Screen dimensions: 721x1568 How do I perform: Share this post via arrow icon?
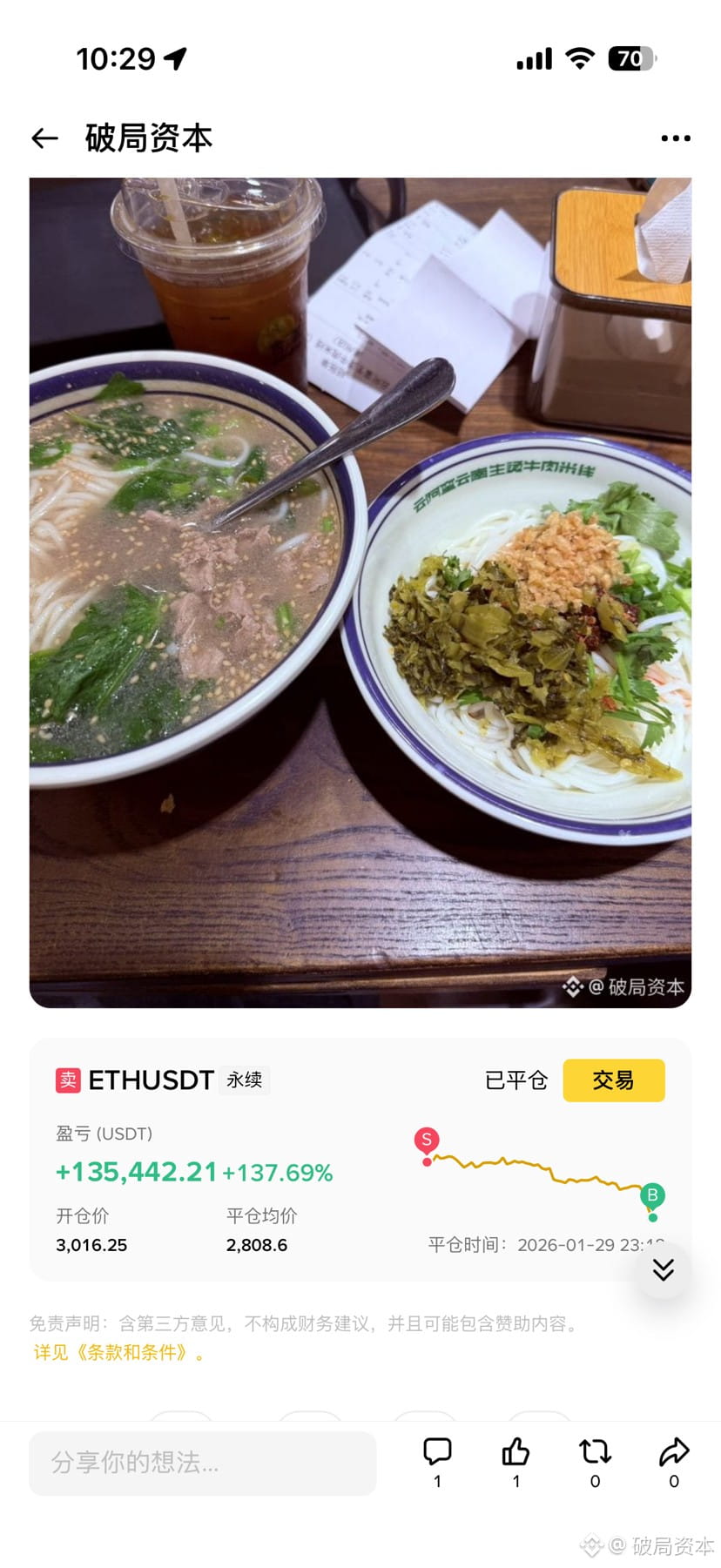coord(674,1451)
